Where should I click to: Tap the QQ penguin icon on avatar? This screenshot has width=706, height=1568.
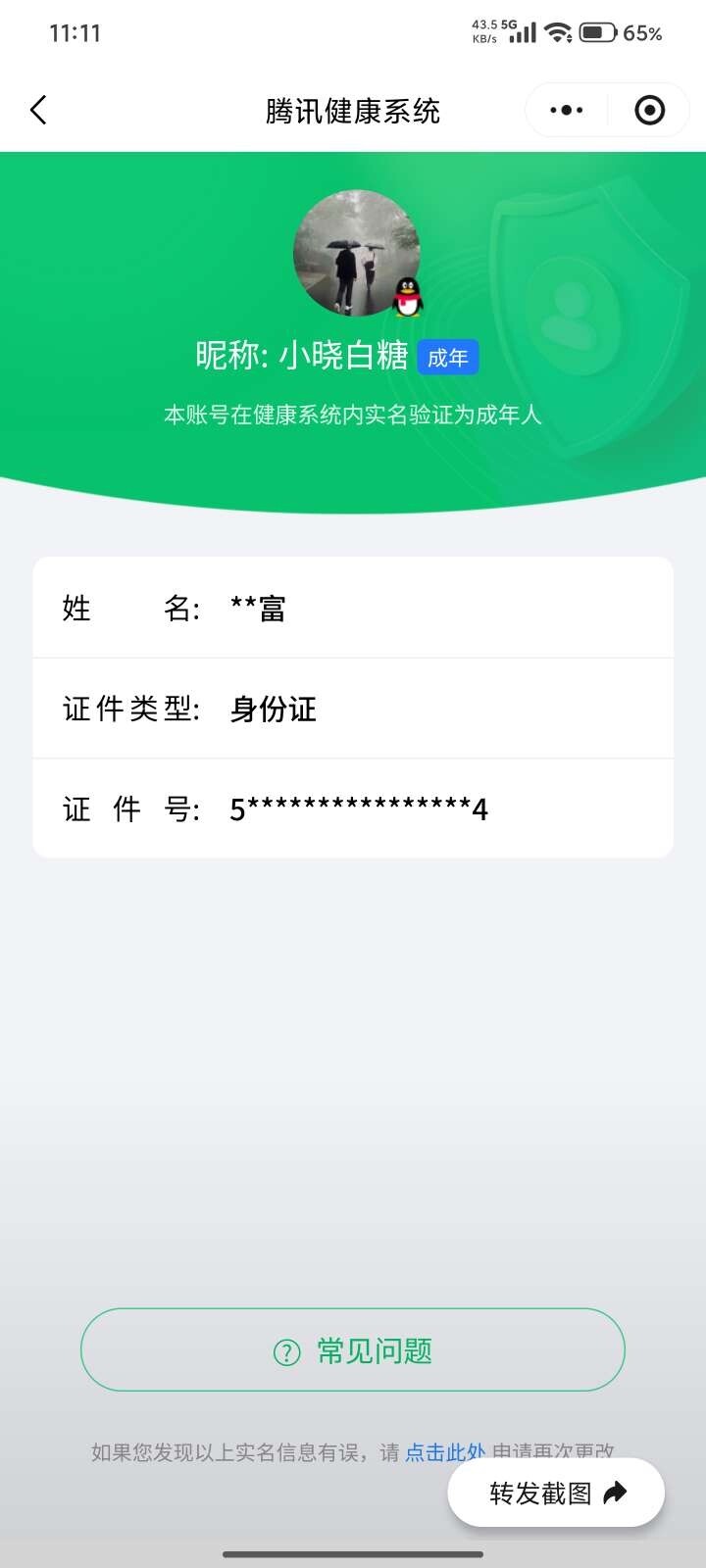406,299
